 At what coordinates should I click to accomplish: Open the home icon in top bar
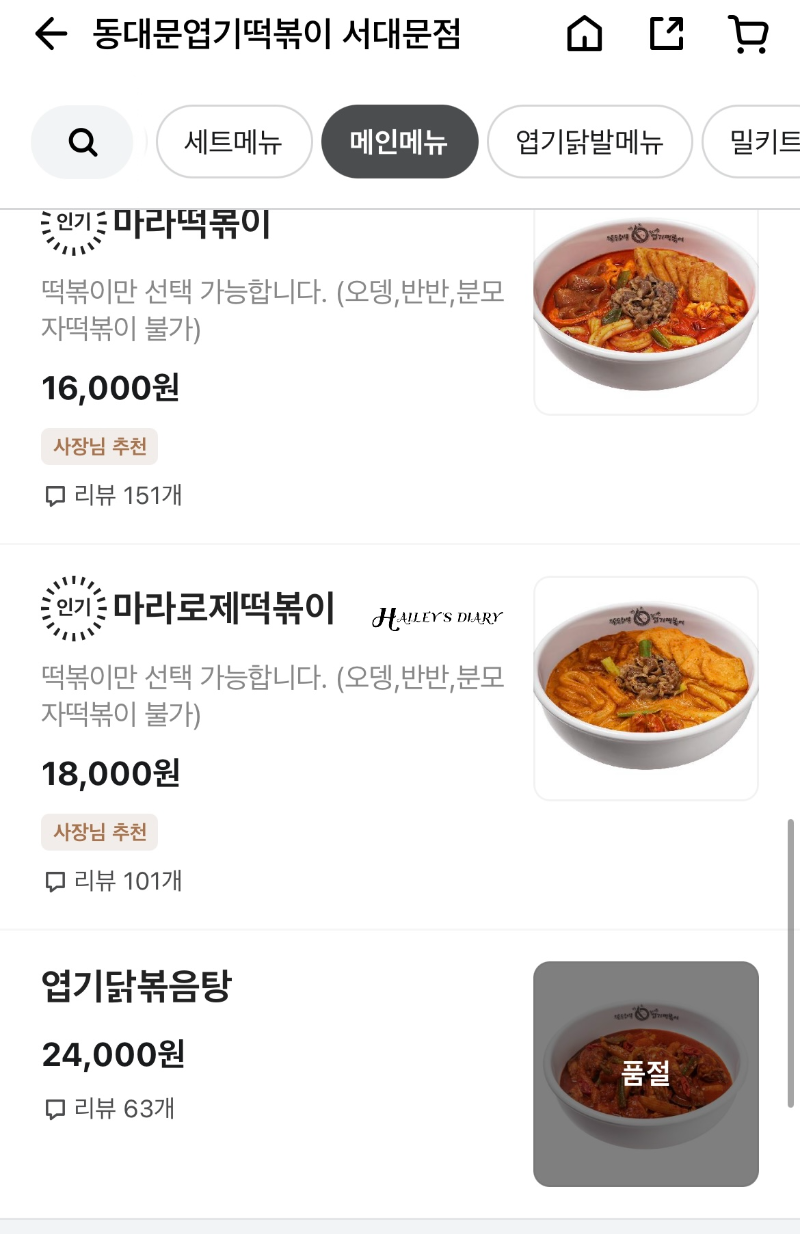[585, 35]
